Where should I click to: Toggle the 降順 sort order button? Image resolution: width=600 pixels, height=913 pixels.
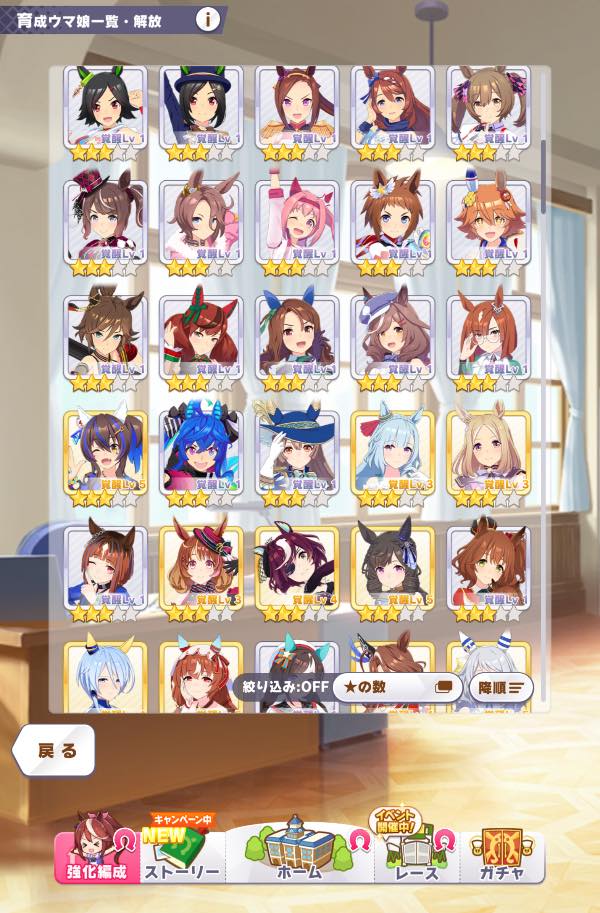(501, 688)
